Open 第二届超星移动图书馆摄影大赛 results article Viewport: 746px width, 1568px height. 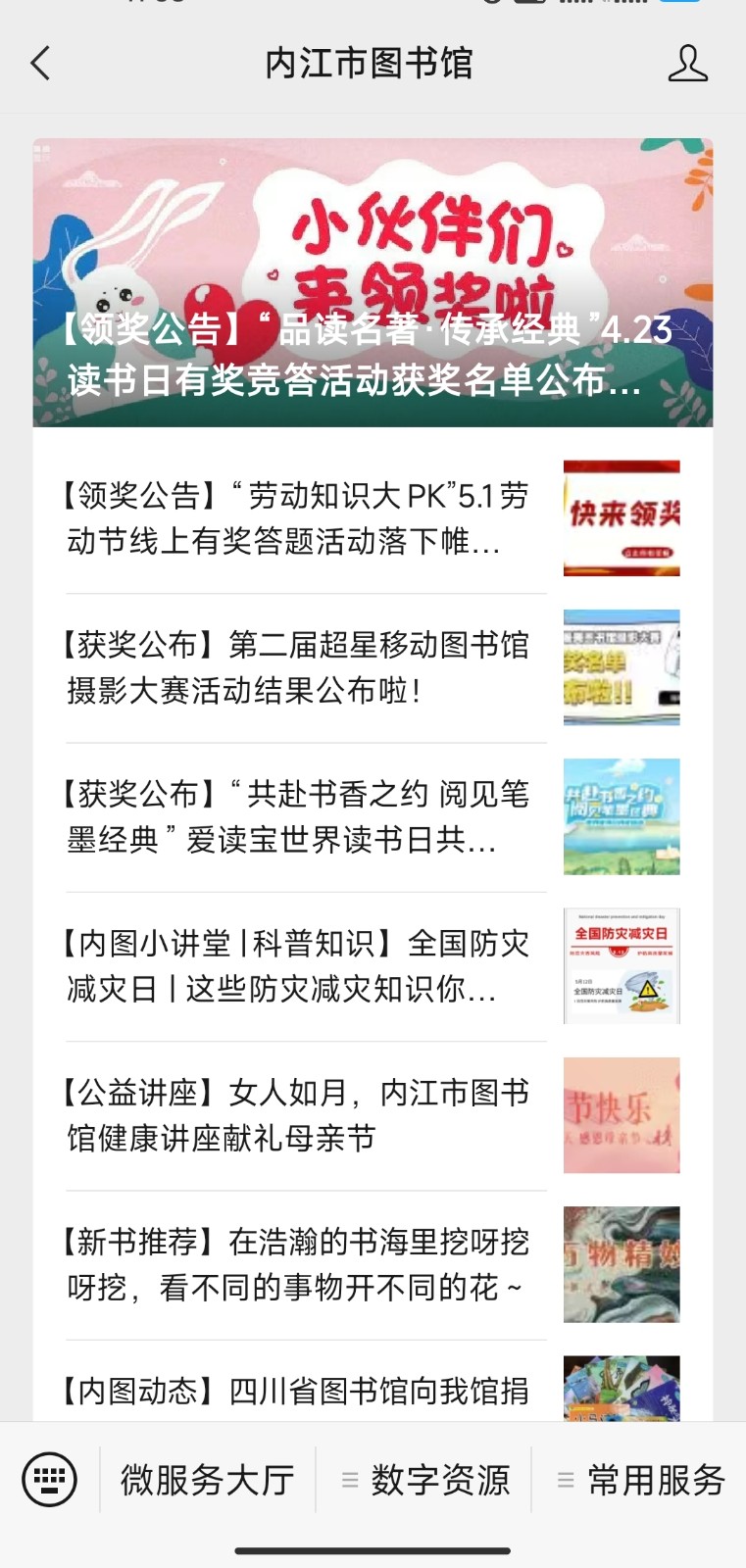[373, 667]
